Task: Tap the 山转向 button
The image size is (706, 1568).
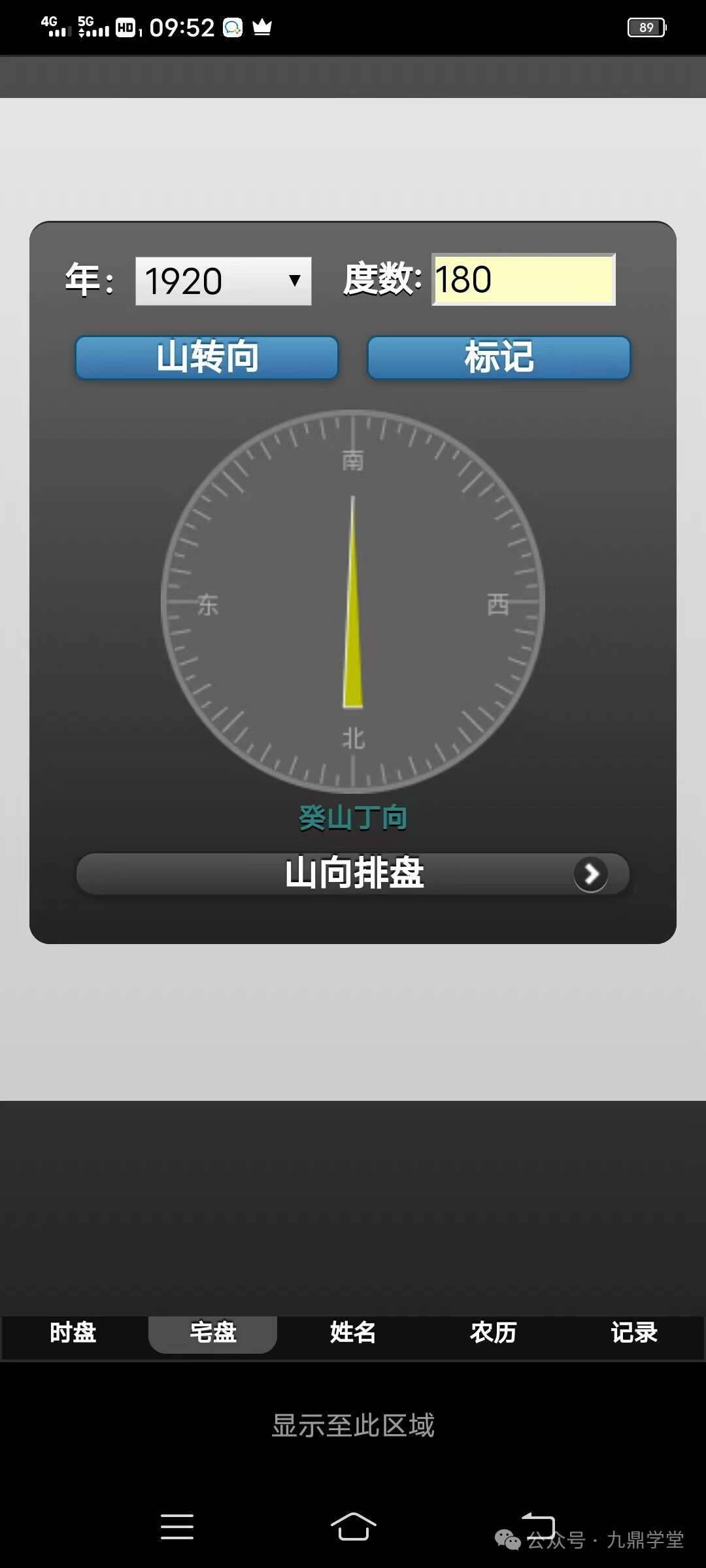Action: (207, 357)
